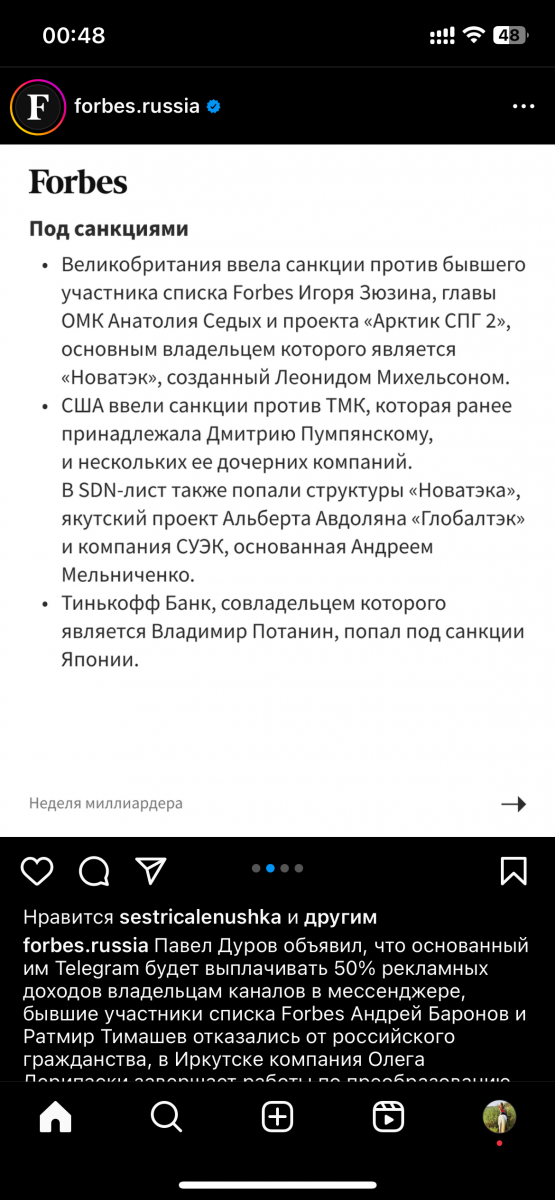This screenshot has width=555, height=1200.
Task: Switch to the Reels tab
Action: click(388, 1116)
